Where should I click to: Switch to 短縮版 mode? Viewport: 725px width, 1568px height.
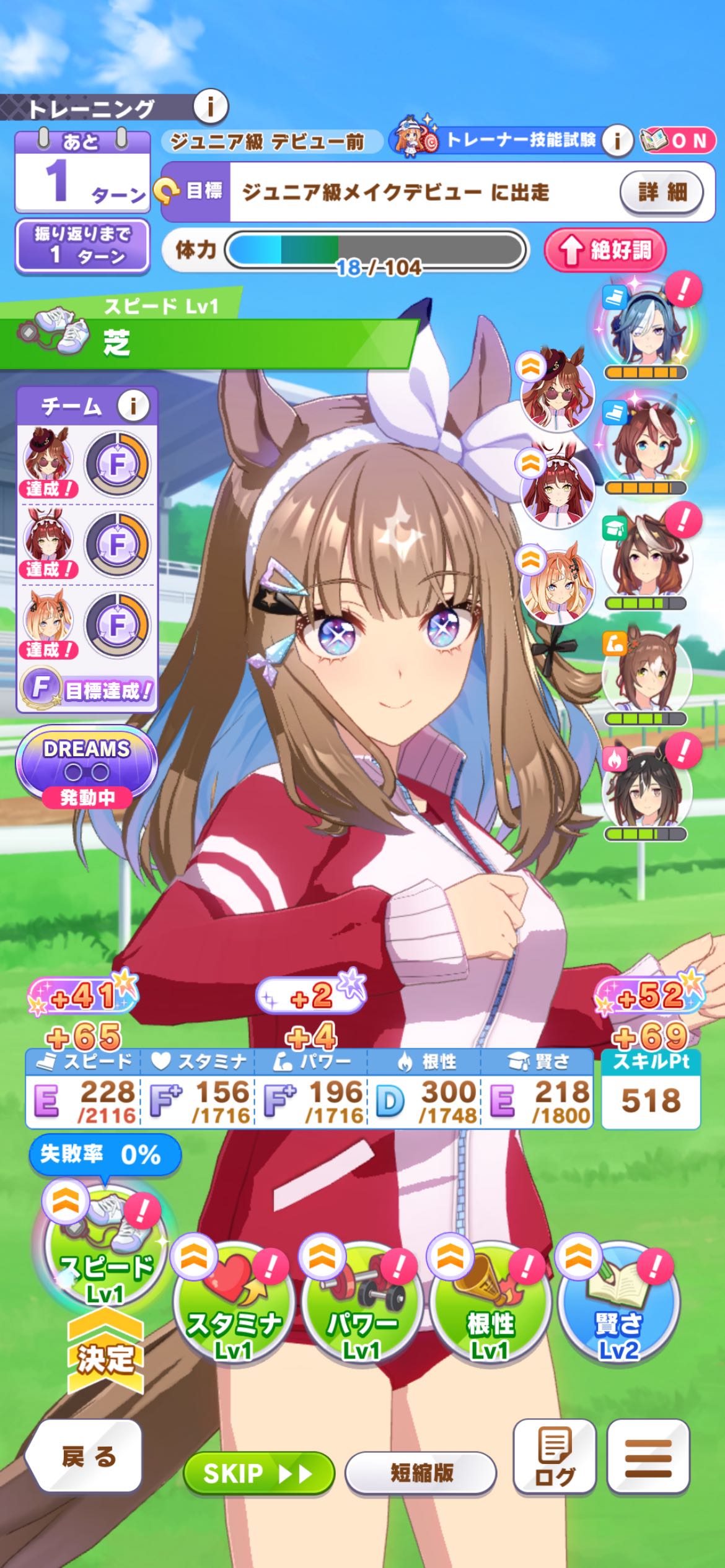pos(421,1473)
